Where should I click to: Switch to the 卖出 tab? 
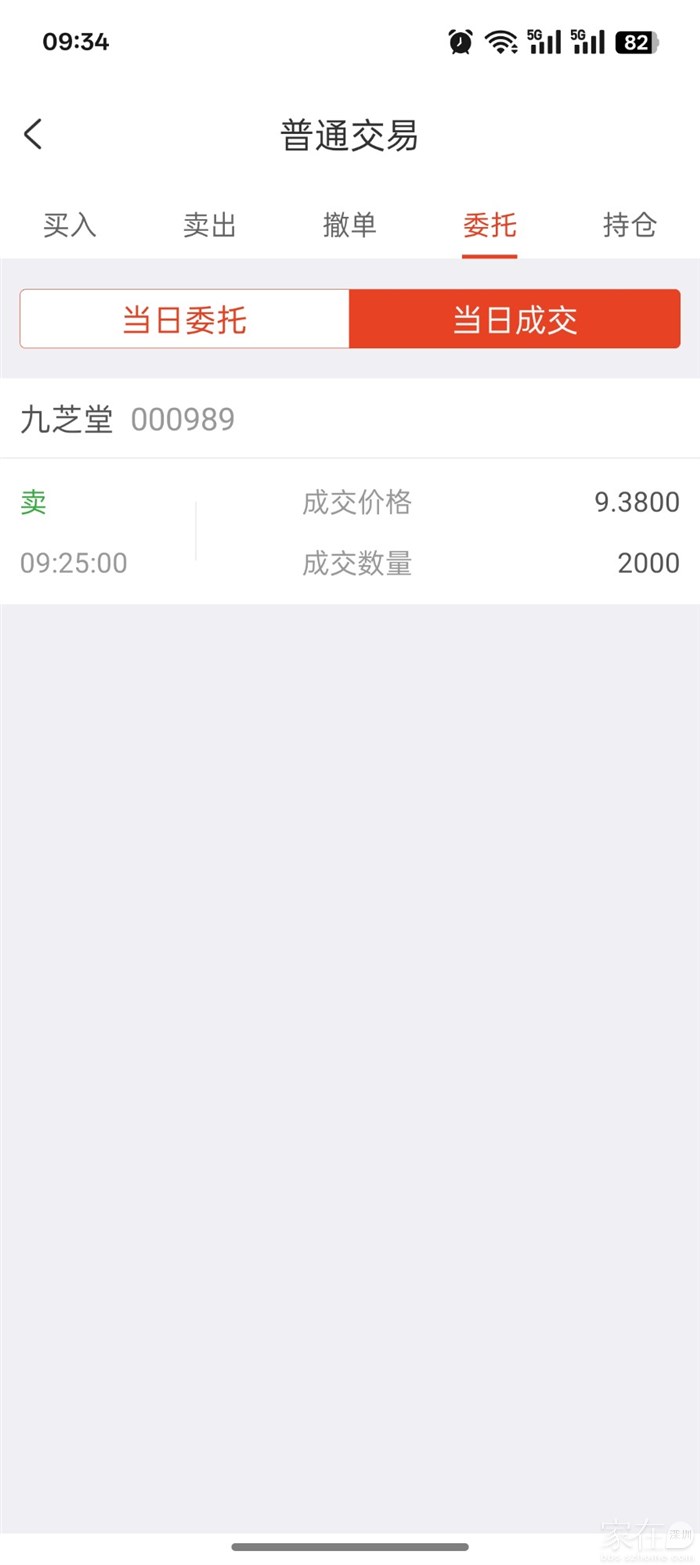(210, 225)
